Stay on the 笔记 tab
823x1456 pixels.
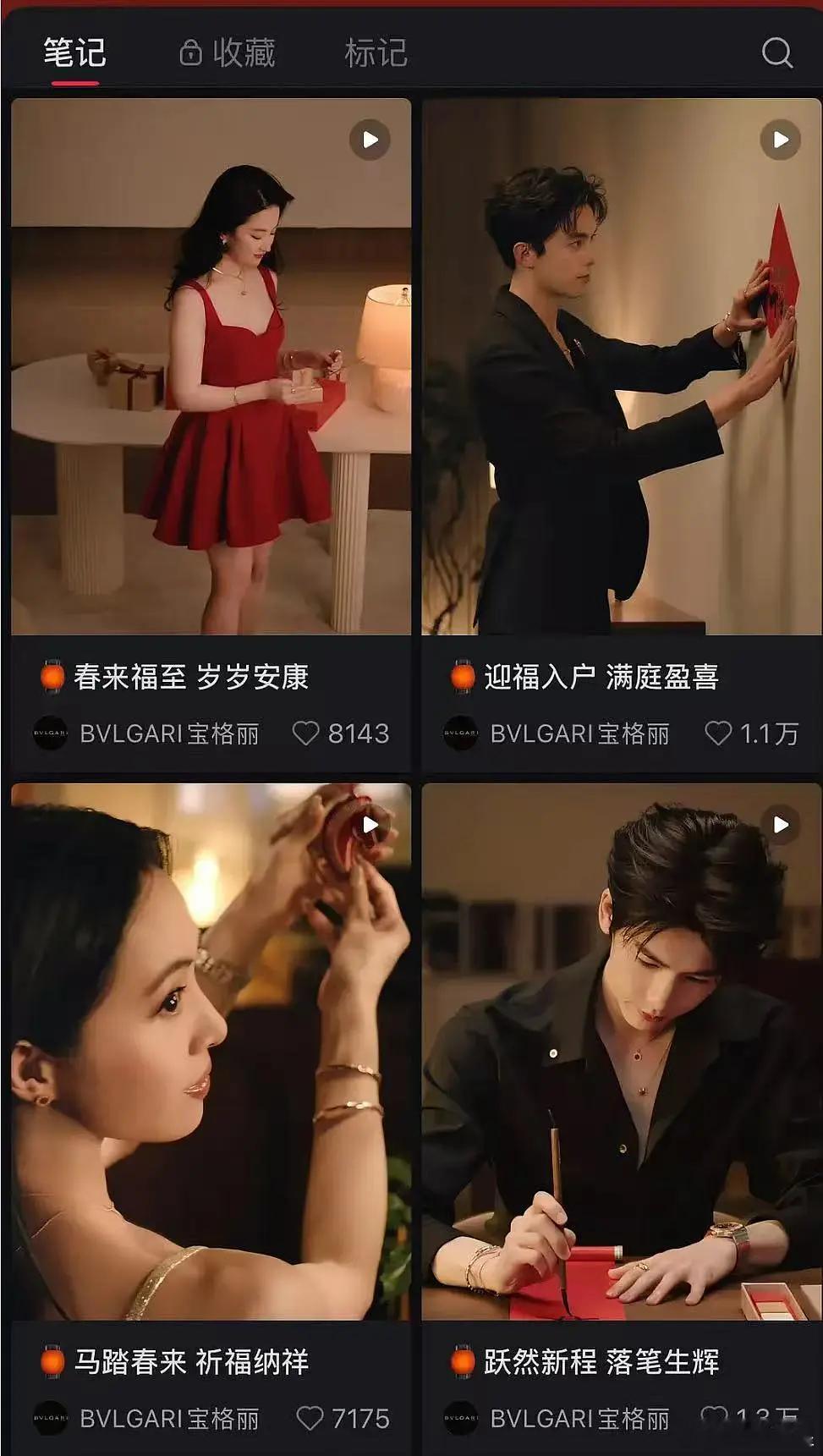pos(74,52)
